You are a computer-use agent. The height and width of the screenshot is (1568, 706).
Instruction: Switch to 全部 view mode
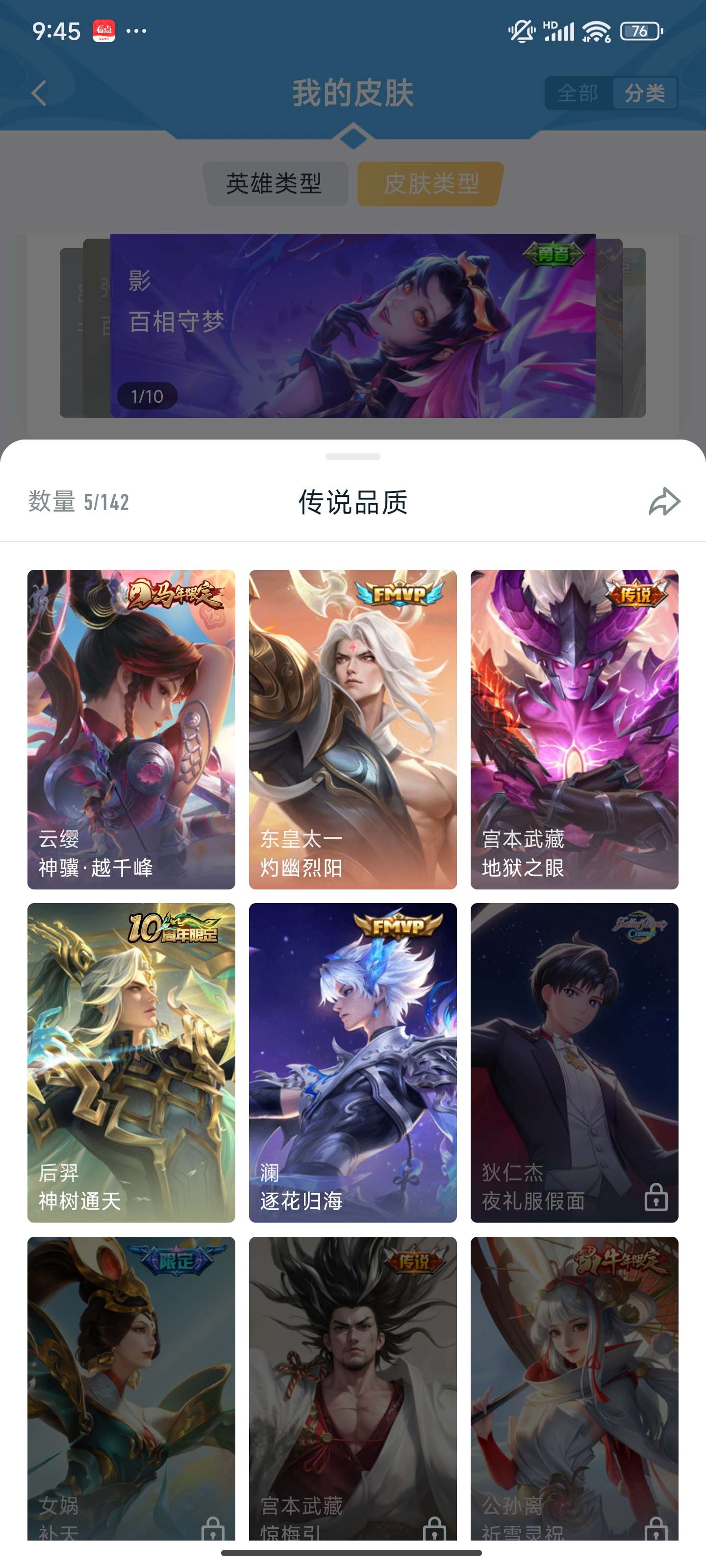coord(578,93)
